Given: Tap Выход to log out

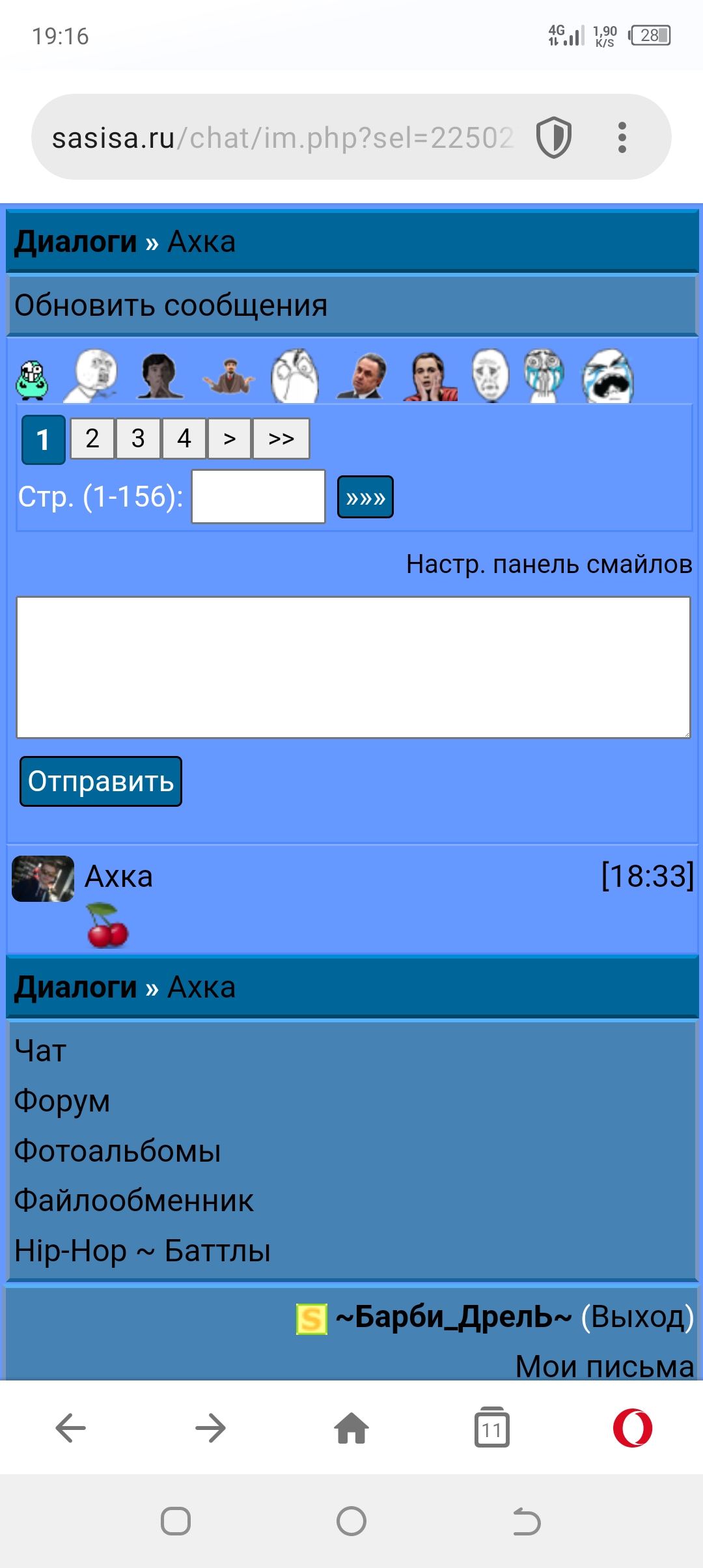Looking at the screenshot, I should pos(637,1317).
